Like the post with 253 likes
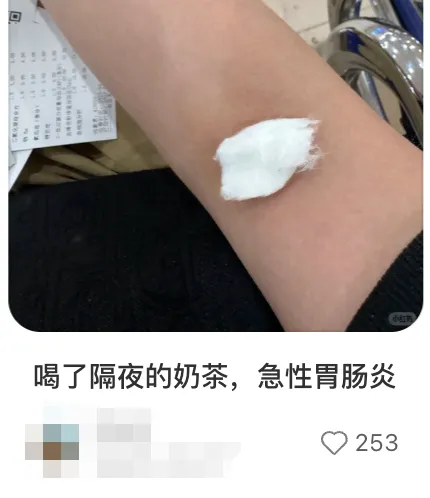 click(x=334, y=443)
